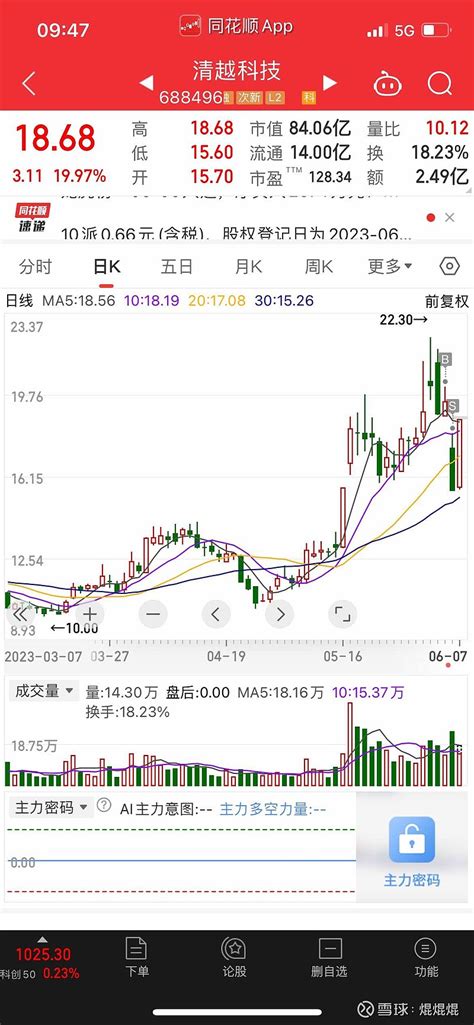Screen dimensions: 474x1025
Task: Expand the 更多 chart options dropdown
Action: (390, 267)
